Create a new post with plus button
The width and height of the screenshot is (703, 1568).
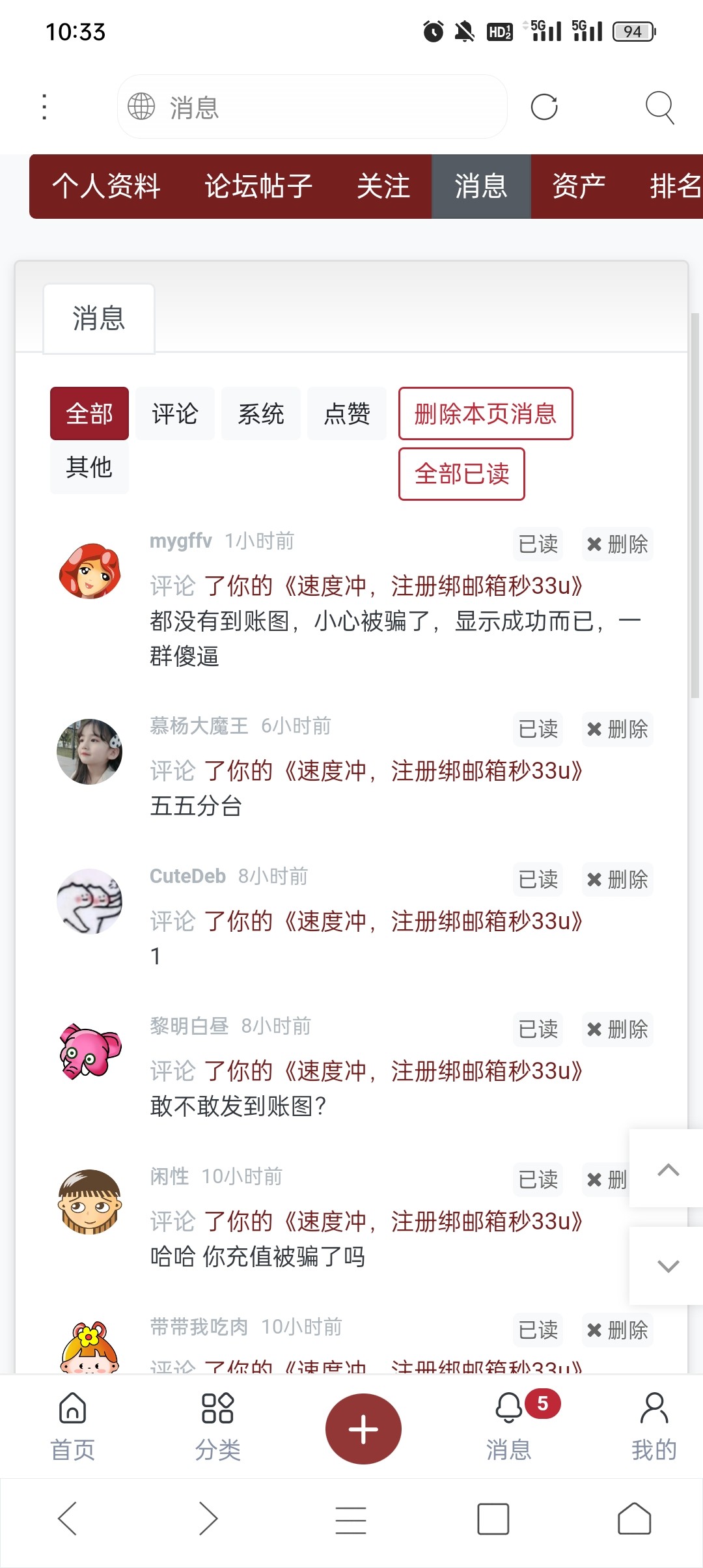coord(363,1429)
